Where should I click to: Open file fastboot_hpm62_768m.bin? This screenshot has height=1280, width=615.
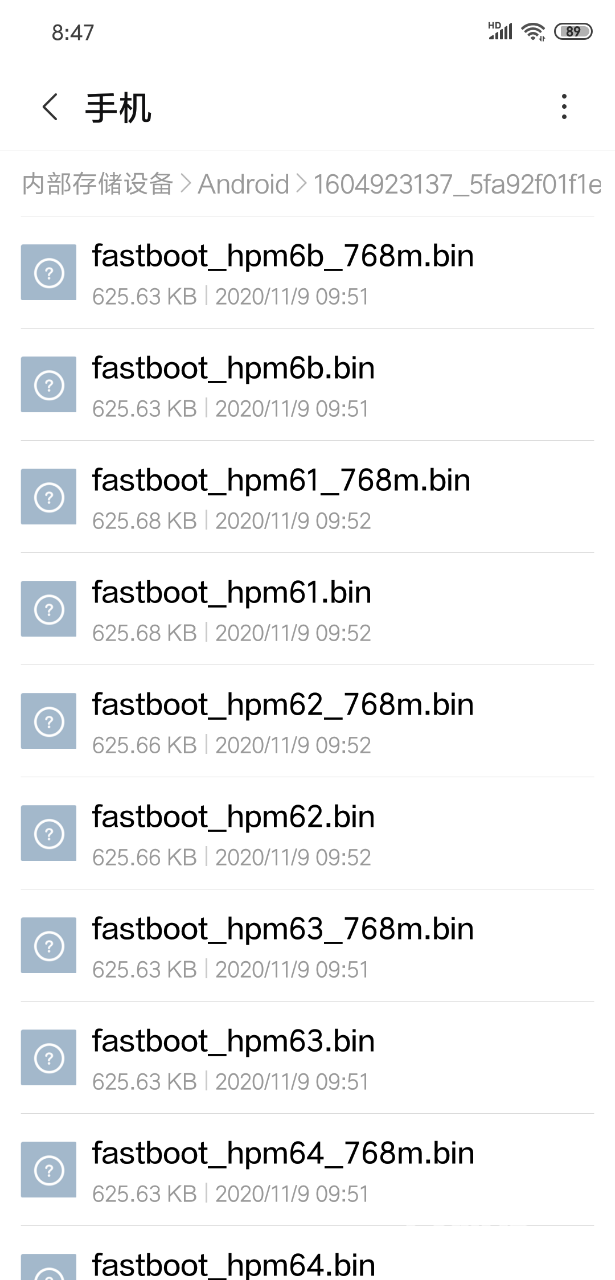(x=307, y=720)
